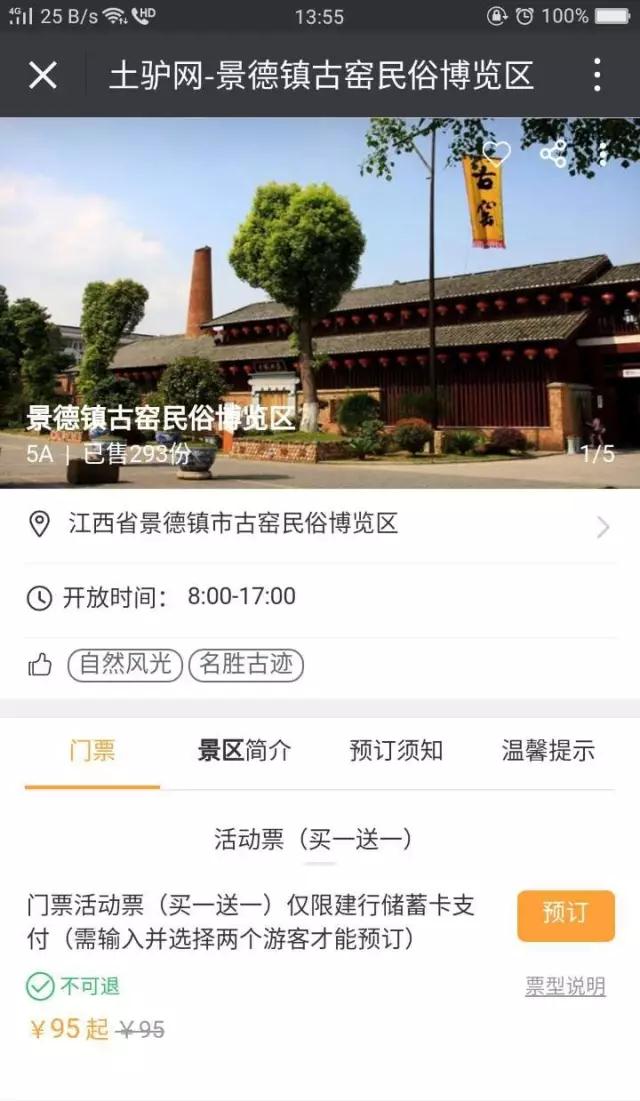The height and width of the screenshot is (1101, 640).
Task: Open the address 江西省景德镇市古窑民俗博览区 row
Action: pos(320,524)
